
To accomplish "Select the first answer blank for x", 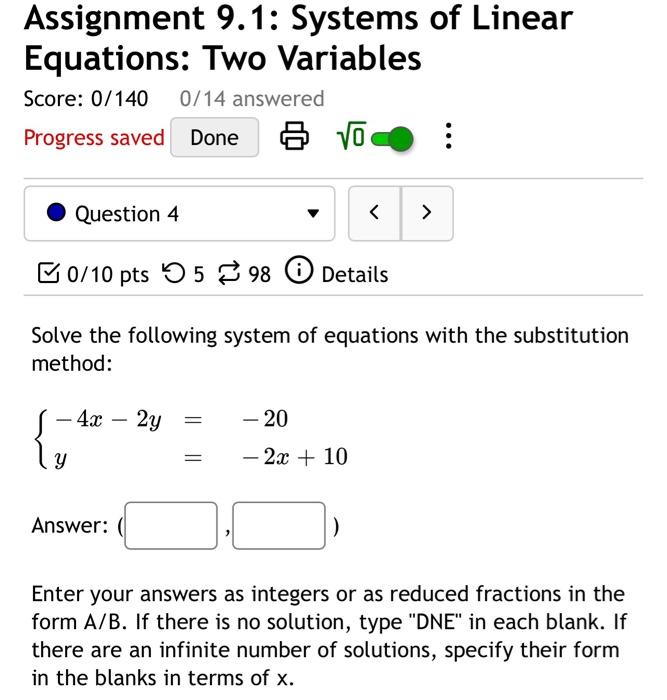I will (x=171, y=525).
